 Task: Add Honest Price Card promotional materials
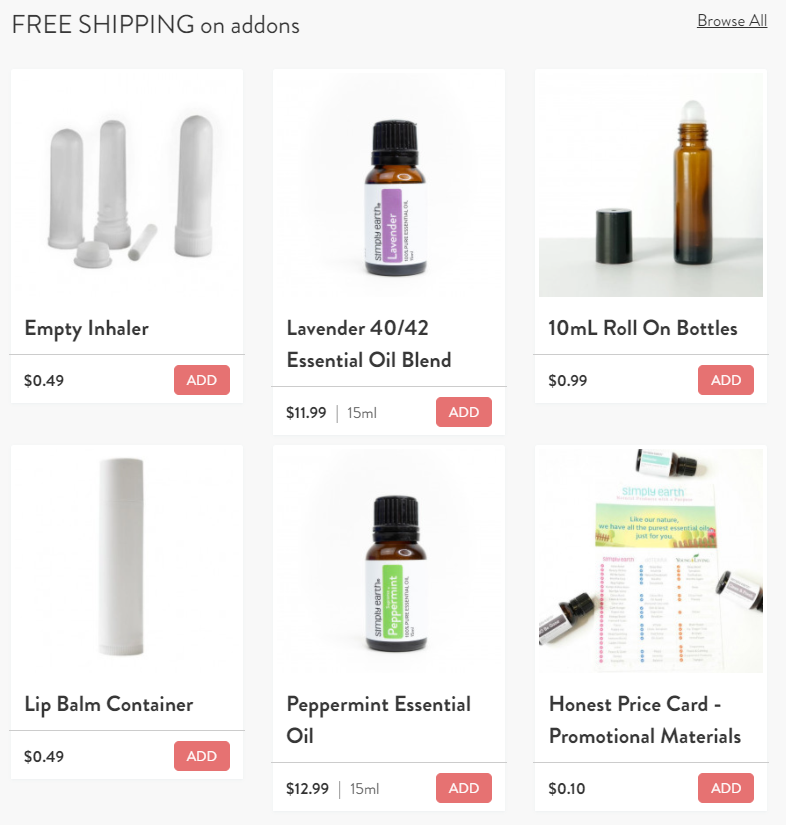[725, 788]
